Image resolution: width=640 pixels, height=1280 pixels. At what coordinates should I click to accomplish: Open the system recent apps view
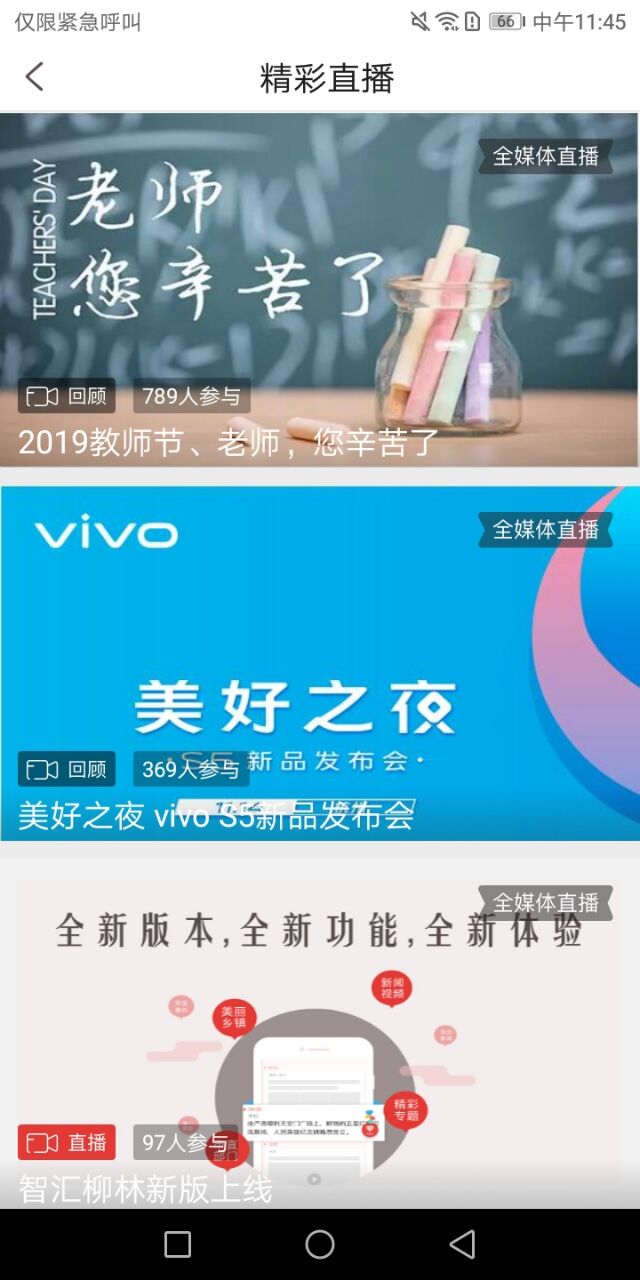pyautogui.click(x=178, y=1244)
